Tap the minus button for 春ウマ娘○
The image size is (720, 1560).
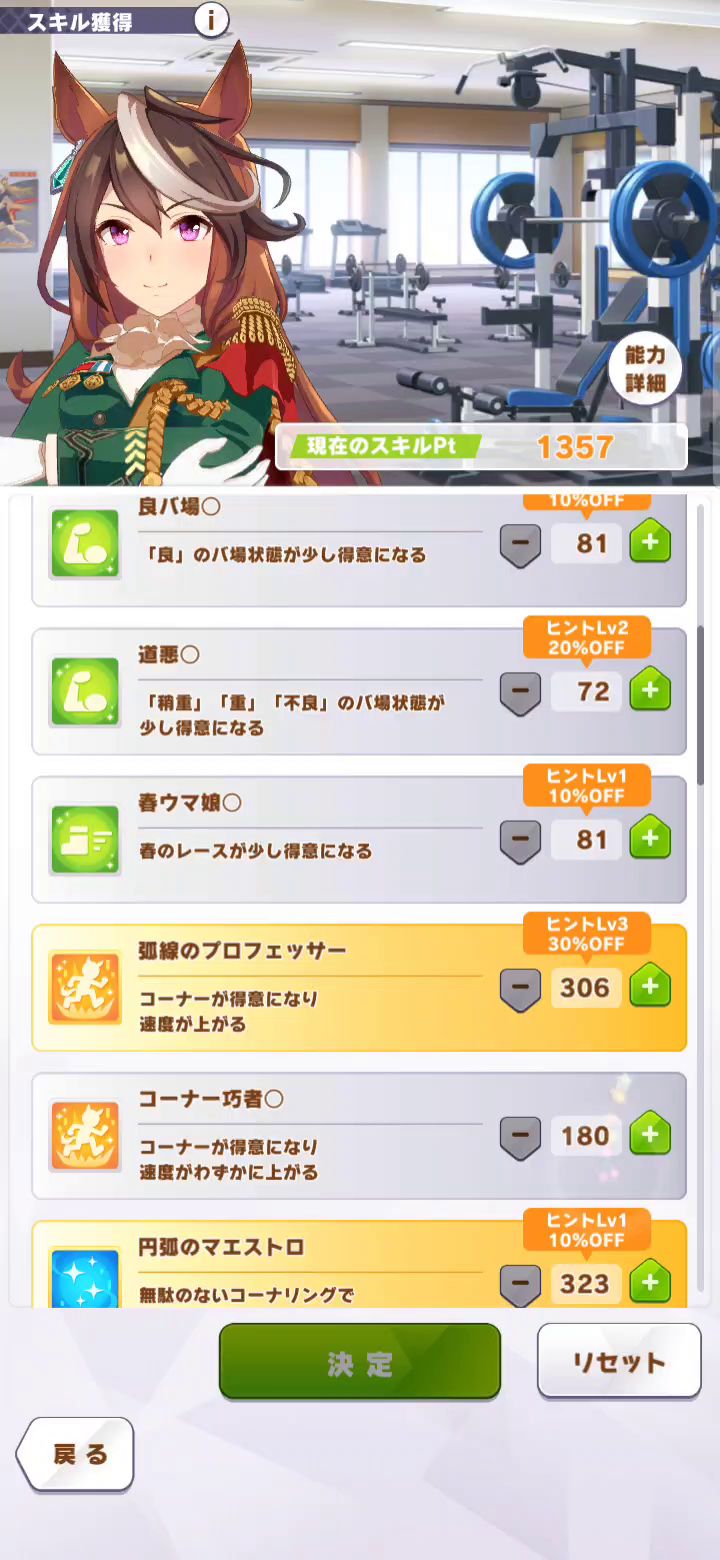[x=520, y=839]
